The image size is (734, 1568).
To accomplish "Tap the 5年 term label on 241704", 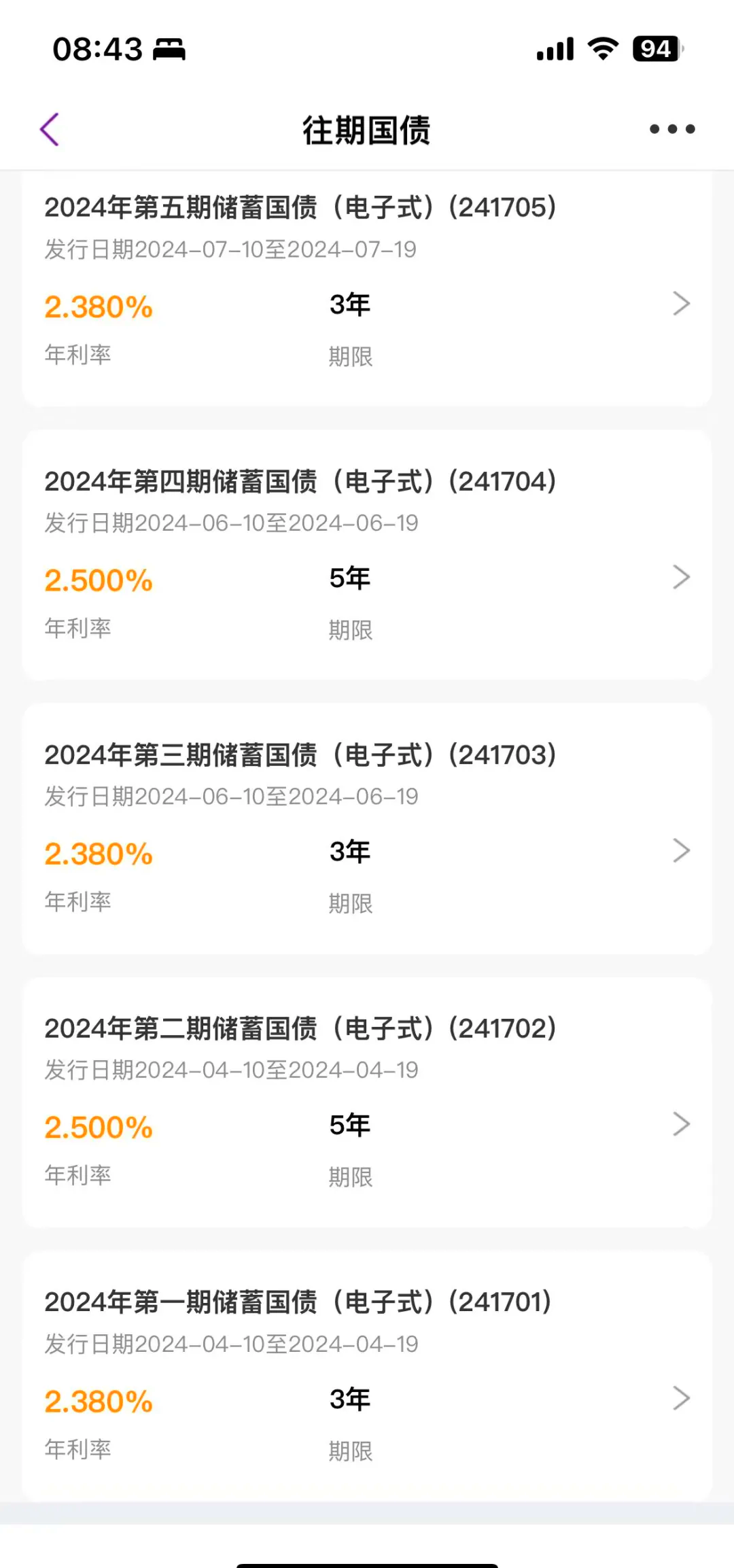I will (349, 578).
